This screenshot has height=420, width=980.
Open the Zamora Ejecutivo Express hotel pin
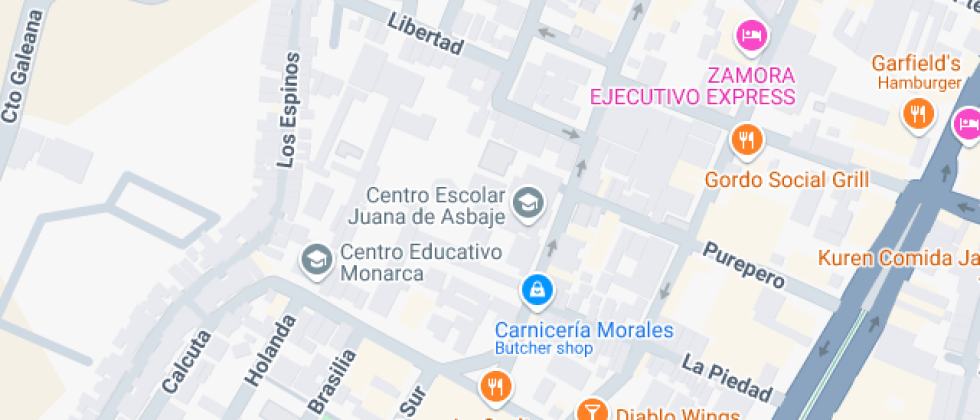tap(751, 38)
